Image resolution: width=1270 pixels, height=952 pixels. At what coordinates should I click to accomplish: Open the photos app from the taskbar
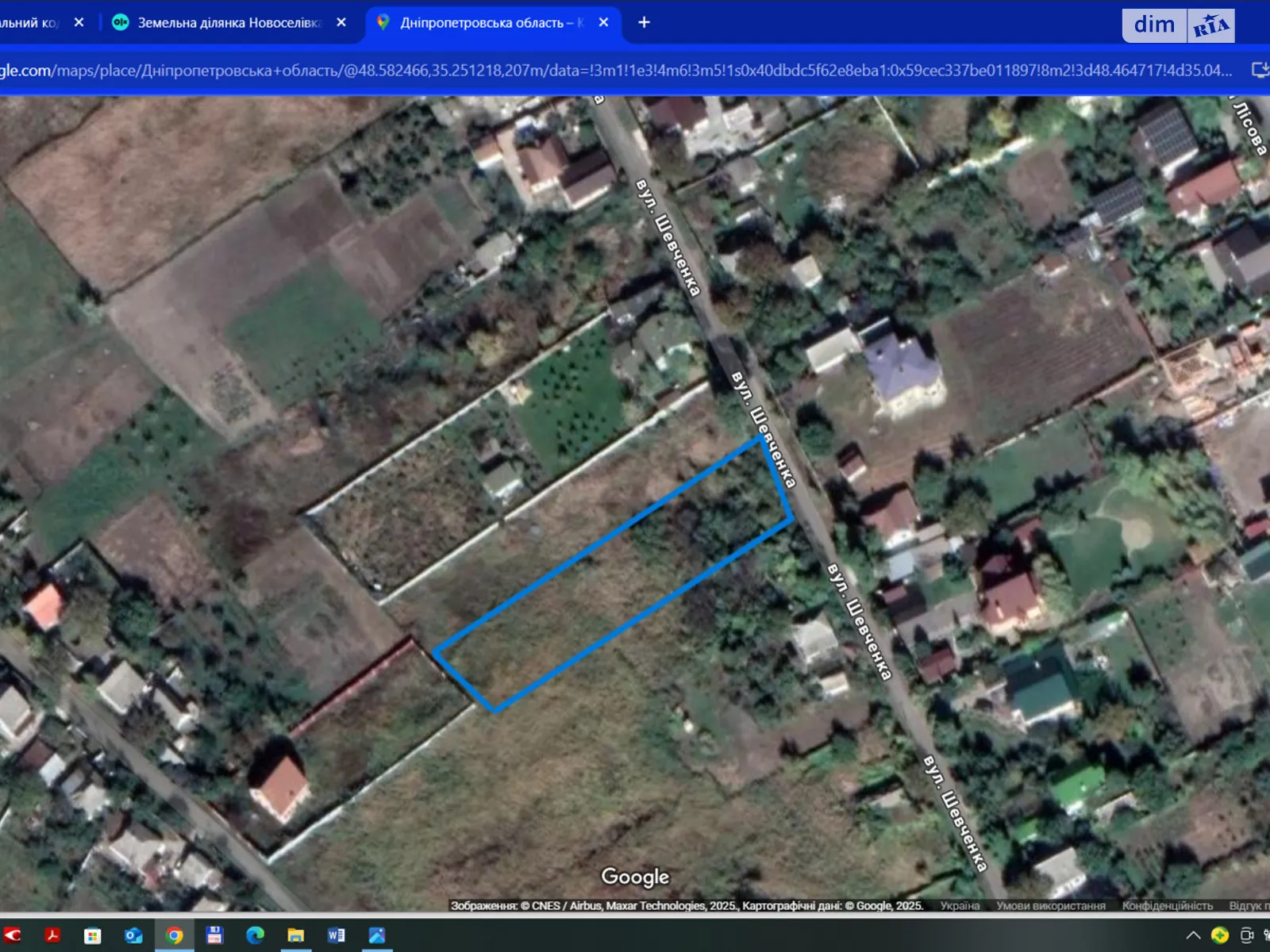(377, 935)
